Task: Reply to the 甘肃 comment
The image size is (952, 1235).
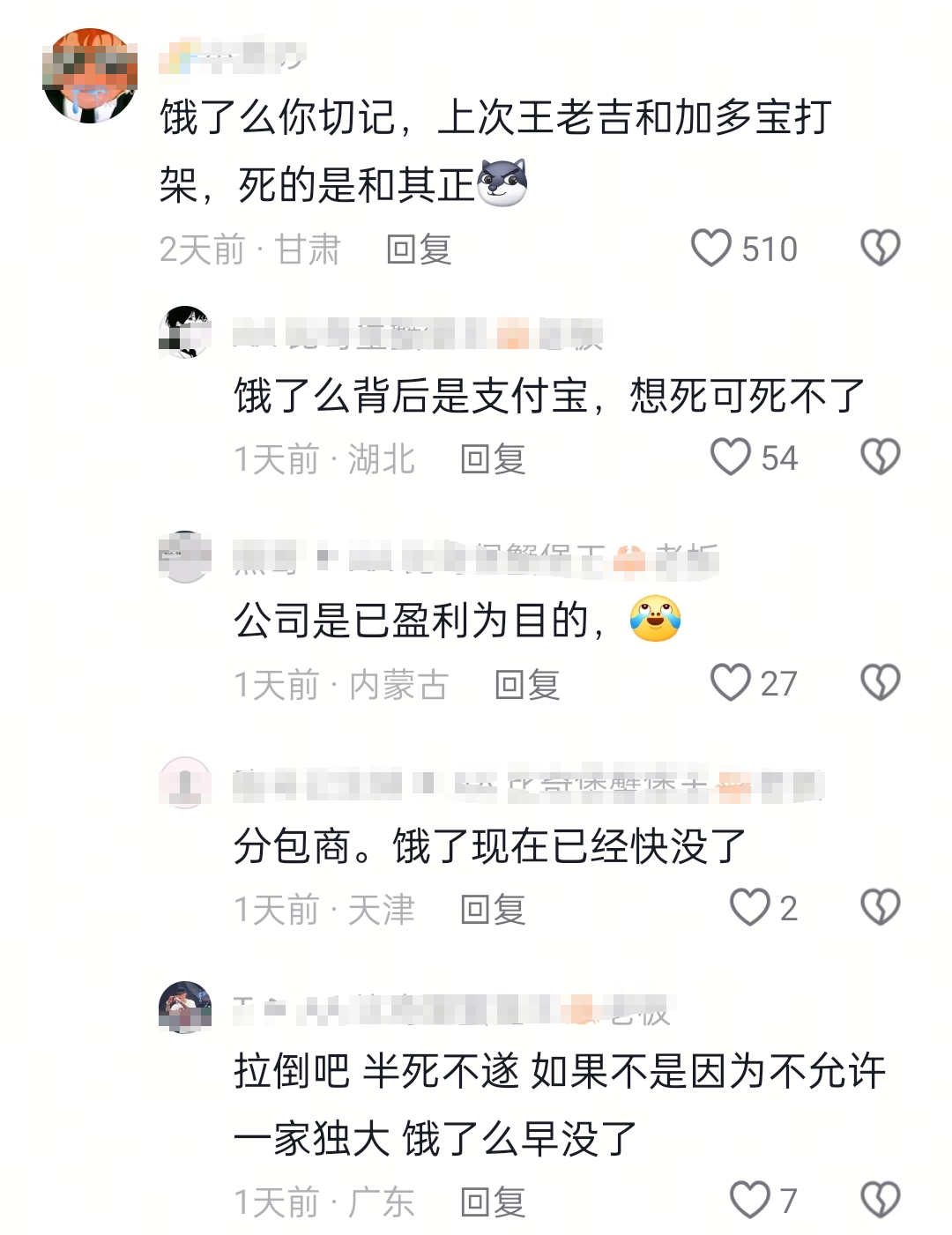Action: 419,249
